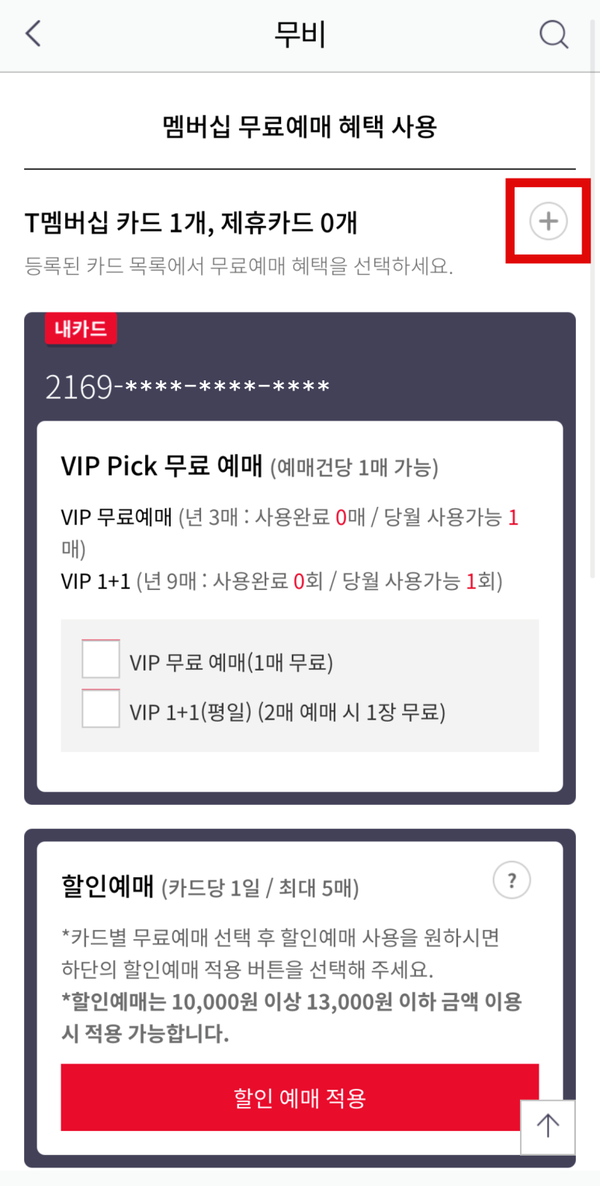Tap the red 할인 예매 적용 button
The image size is (600, 1186).
[x=299, y=1099]
